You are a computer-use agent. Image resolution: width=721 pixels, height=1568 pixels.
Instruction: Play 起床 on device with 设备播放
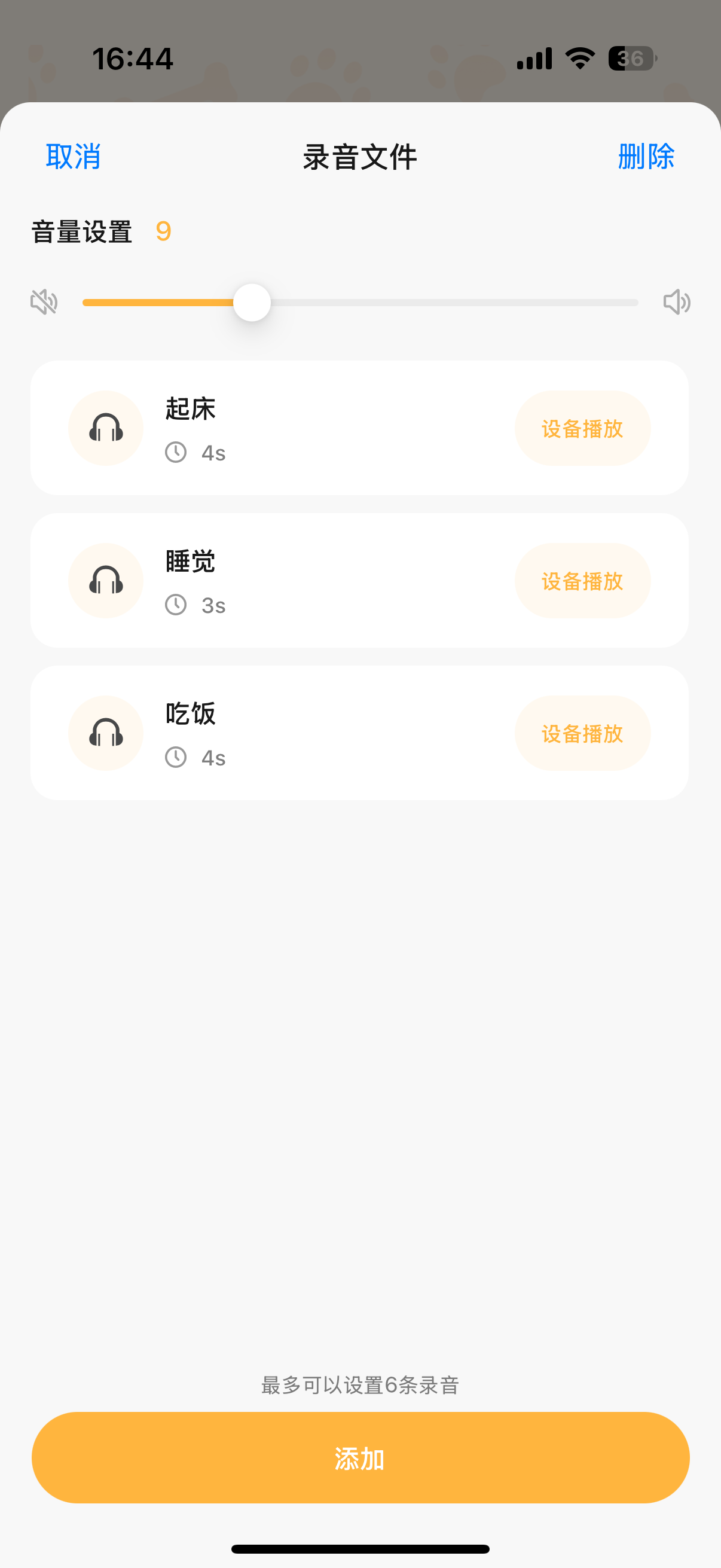582,429
